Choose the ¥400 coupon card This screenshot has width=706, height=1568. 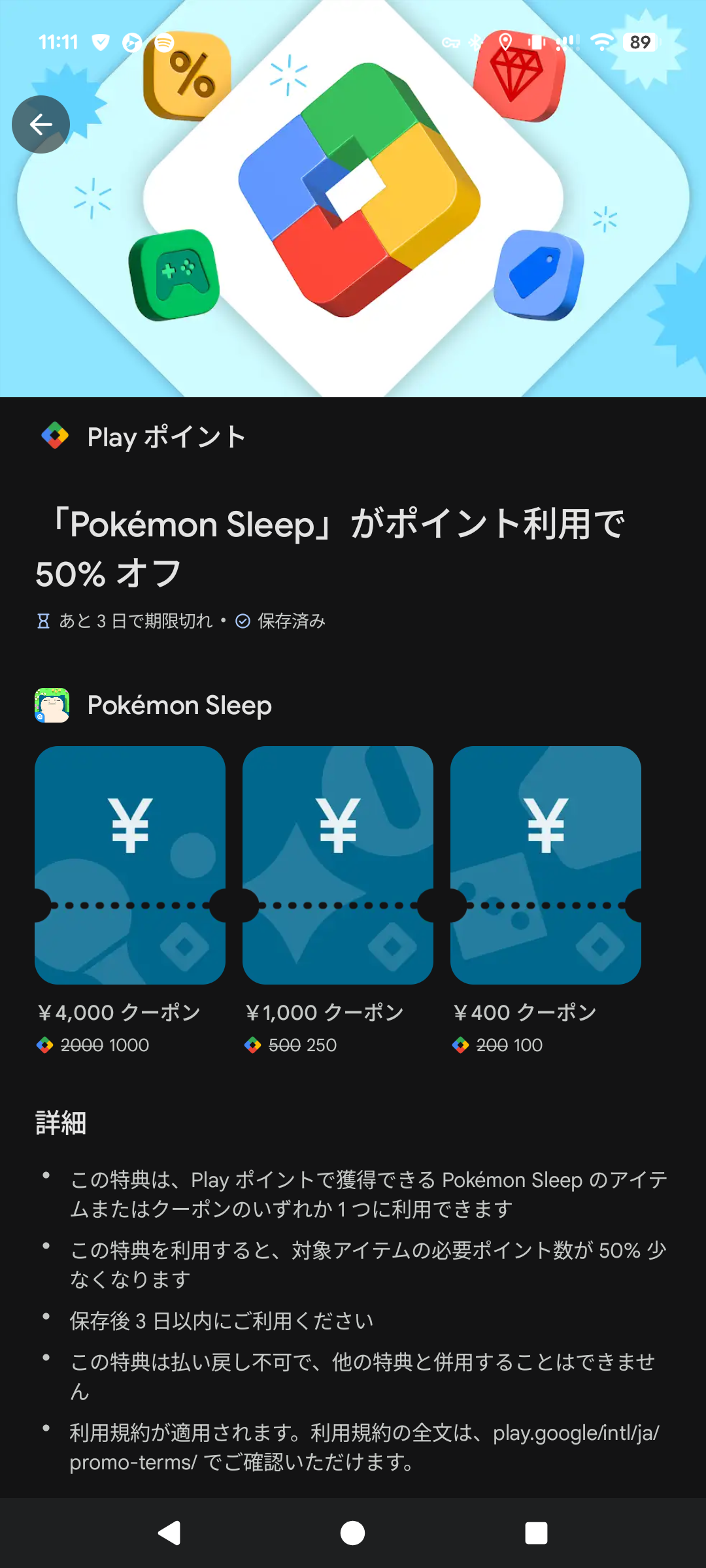coord(545,865)
